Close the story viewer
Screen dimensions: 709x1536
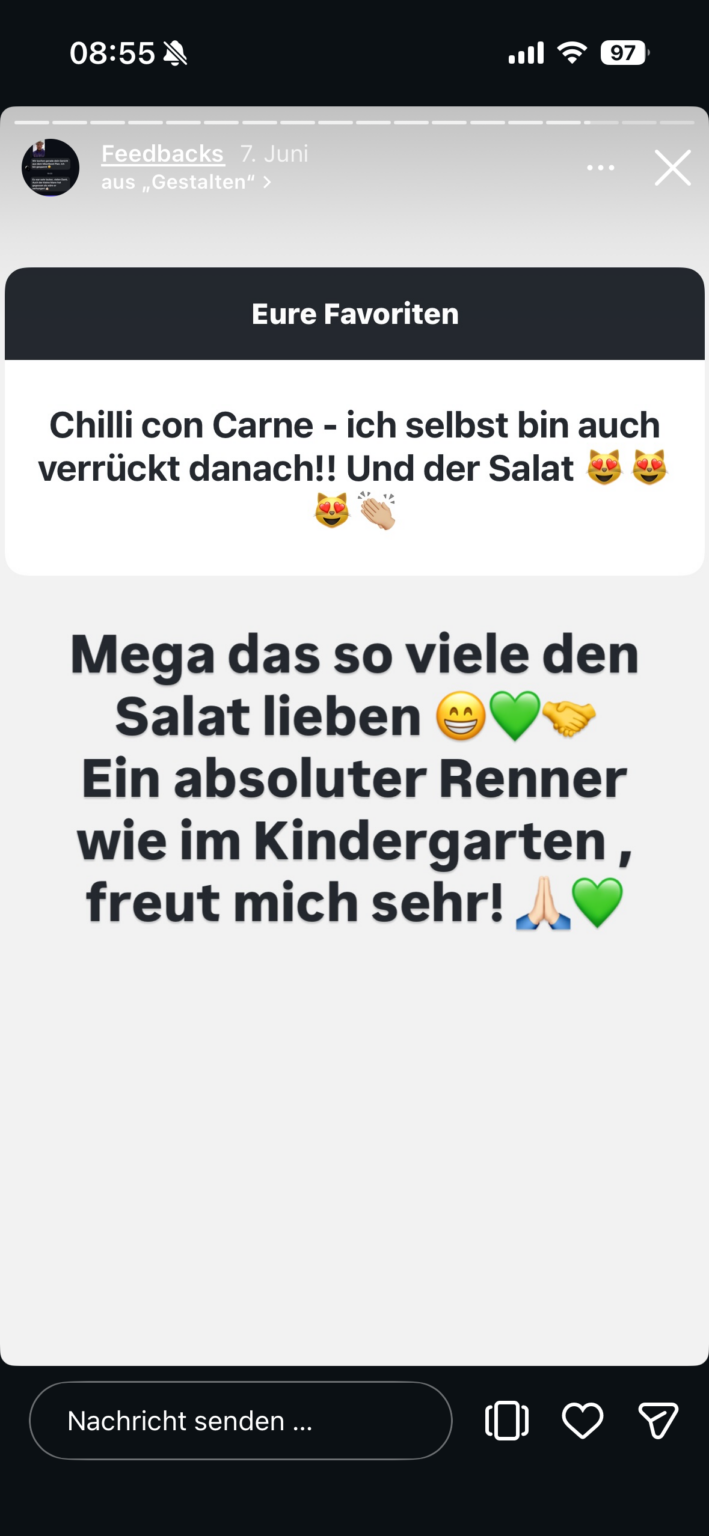(673, 168)
